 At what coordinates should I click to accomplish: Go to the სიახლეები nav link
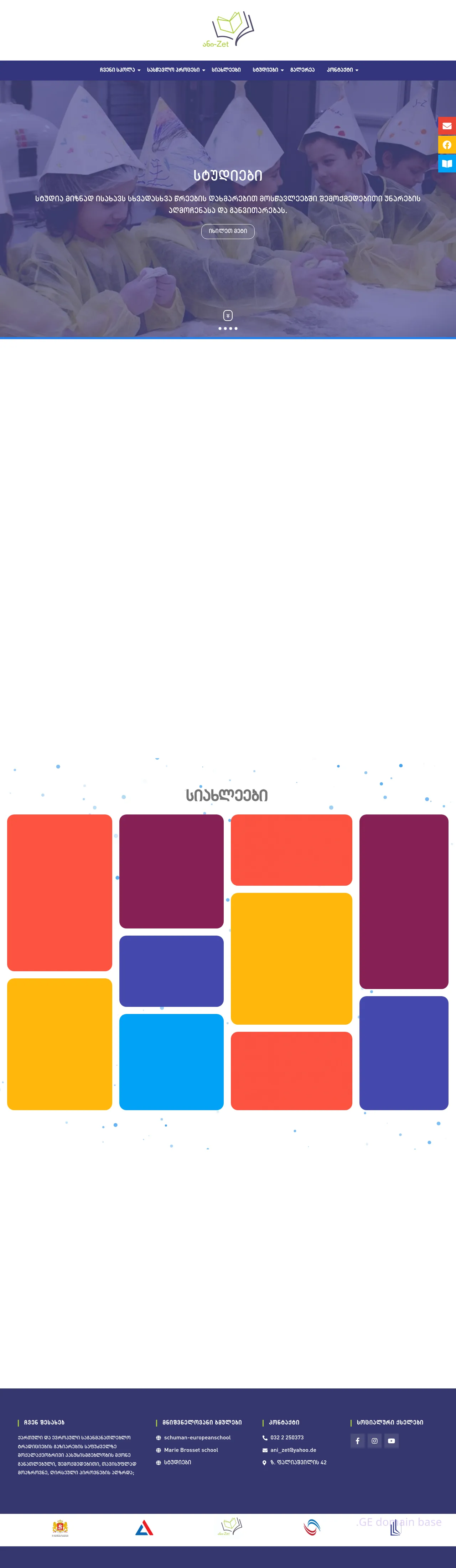tap(226, 70)
